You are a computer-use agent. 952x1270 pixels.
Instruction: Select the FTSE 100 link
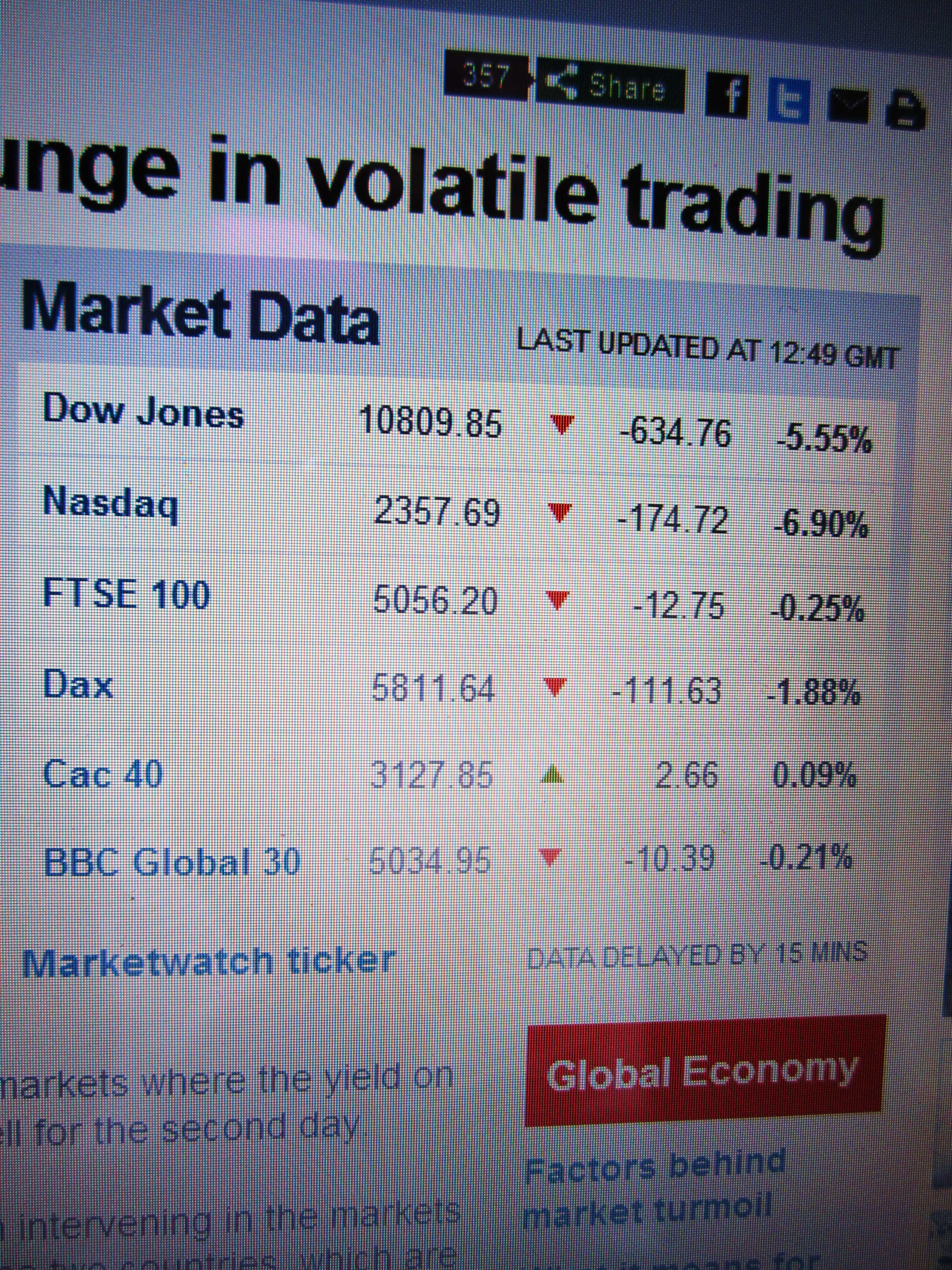pos(126,594)
